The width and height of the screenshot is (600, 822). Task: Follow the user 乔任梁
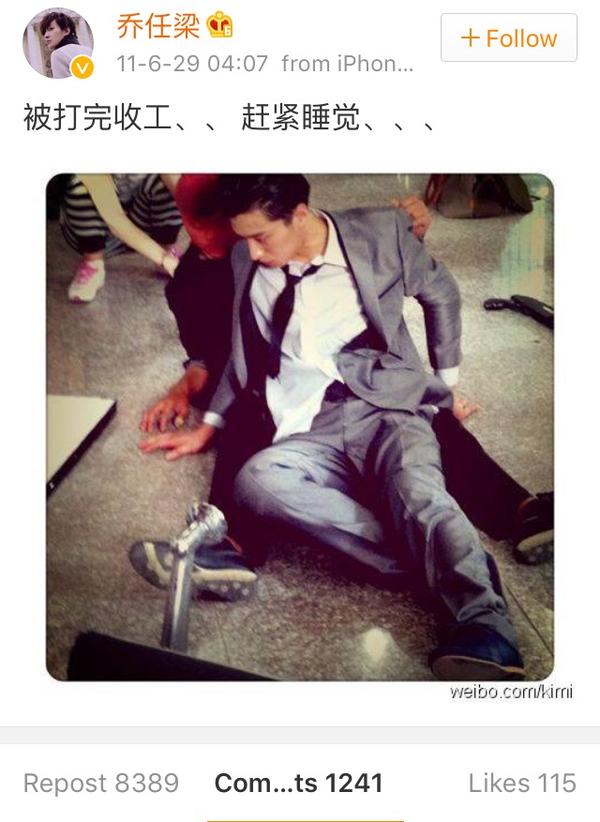(x=508, y=38)
